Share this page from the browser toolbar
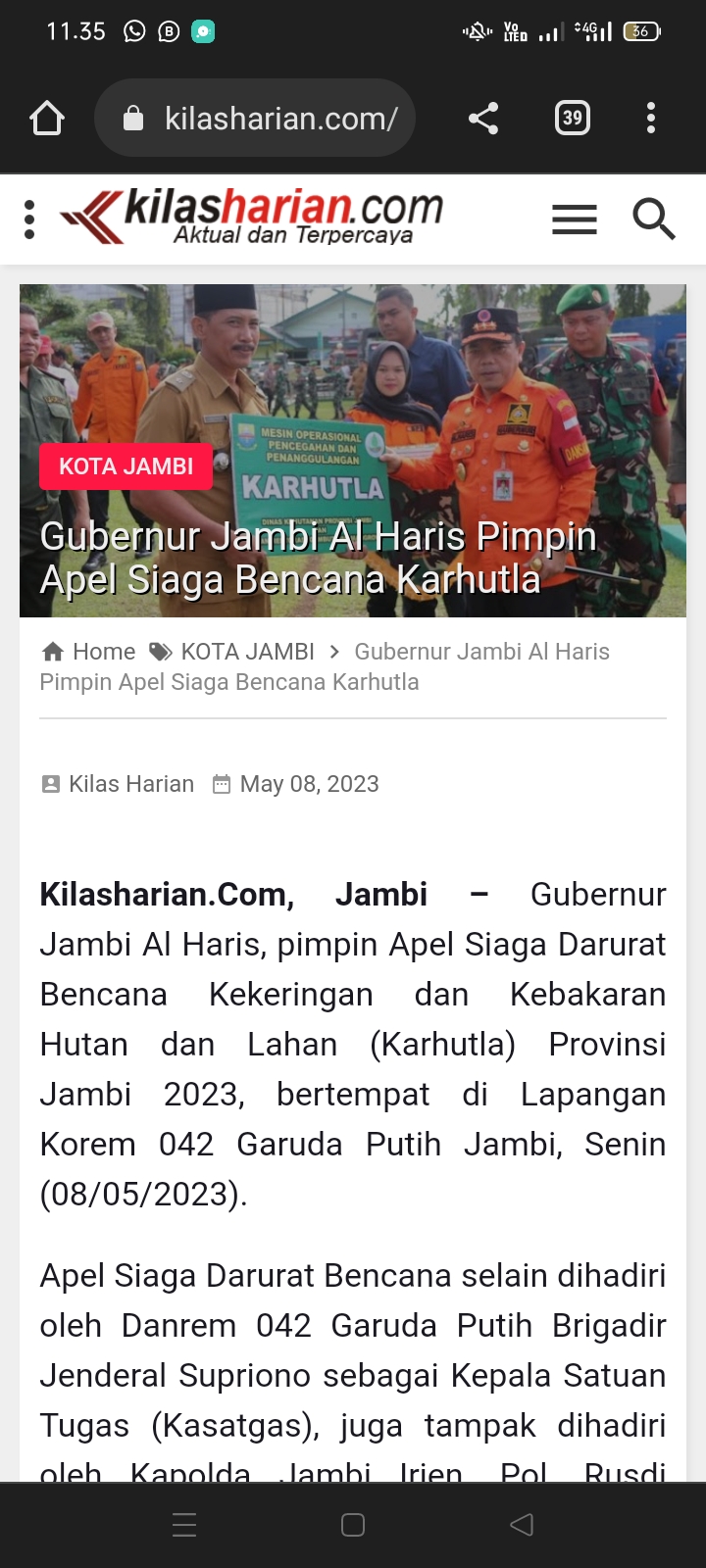 (483, 119)
